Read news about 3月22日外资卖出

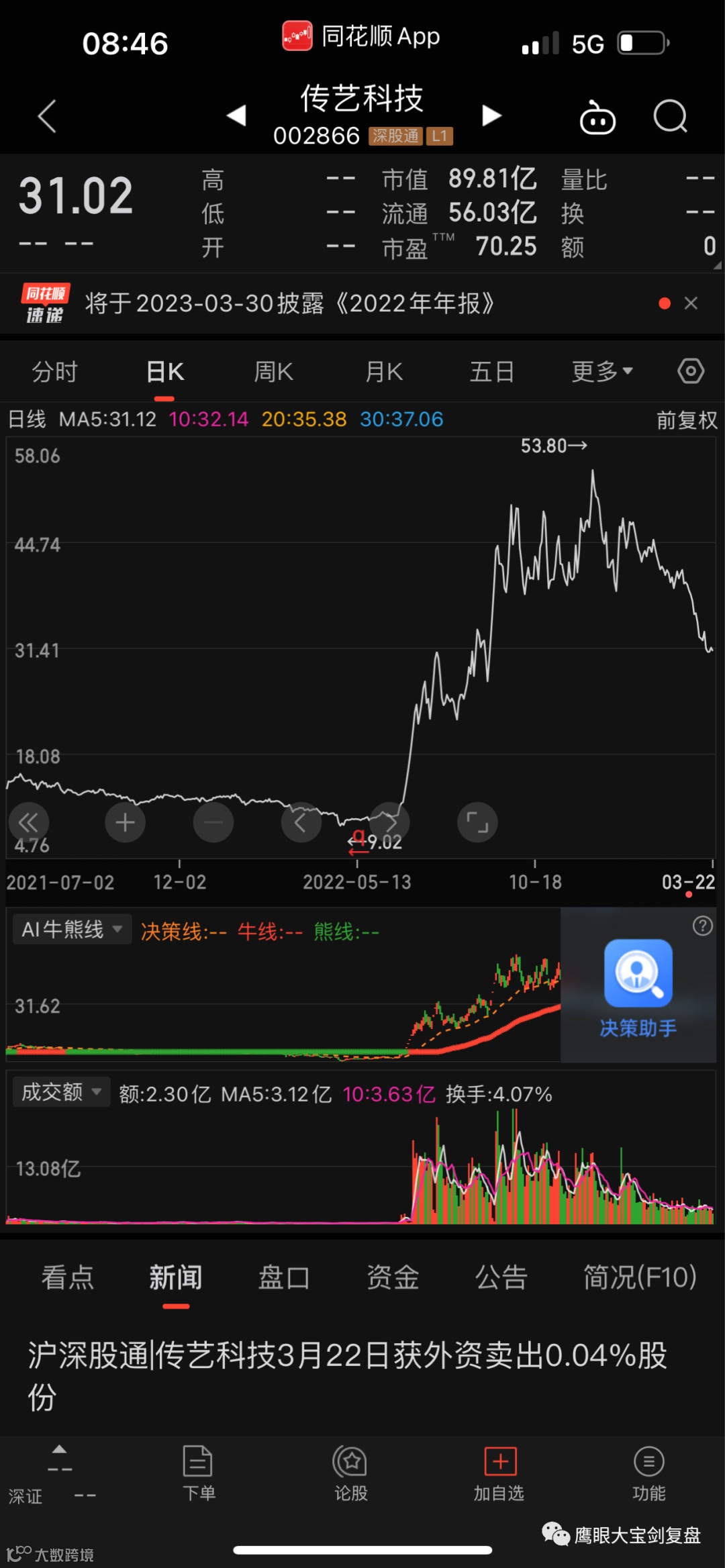[348, 1375]
